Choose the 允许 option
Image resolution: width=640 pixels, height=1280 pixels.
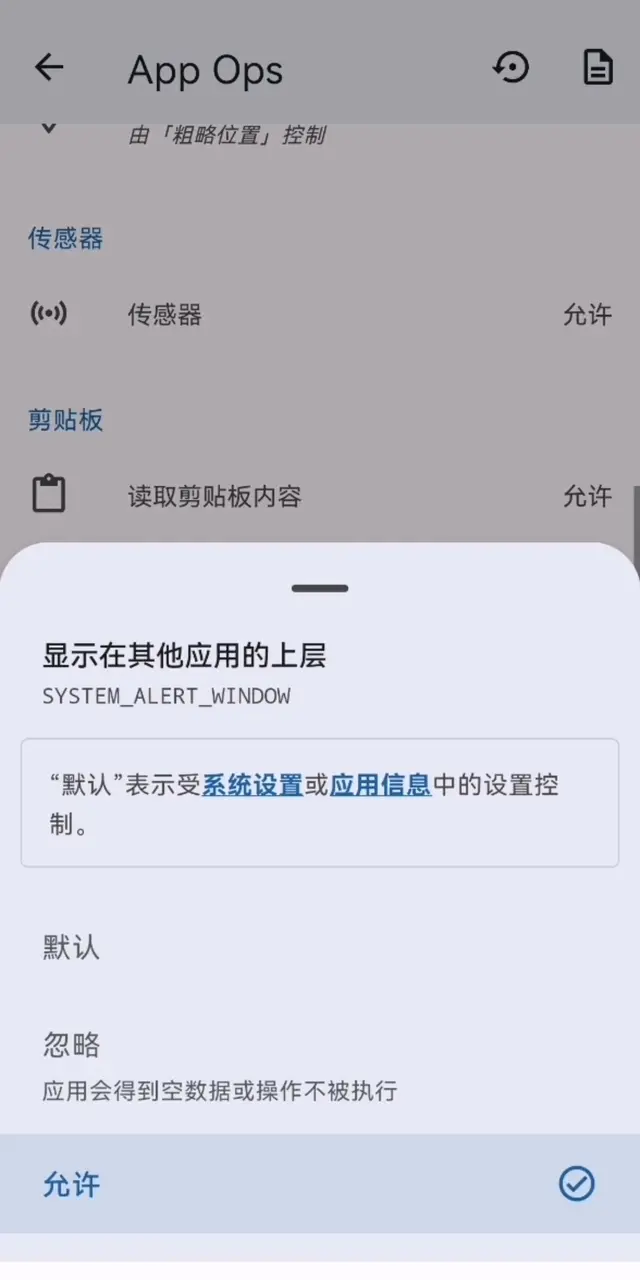[x=320, y=1185]
